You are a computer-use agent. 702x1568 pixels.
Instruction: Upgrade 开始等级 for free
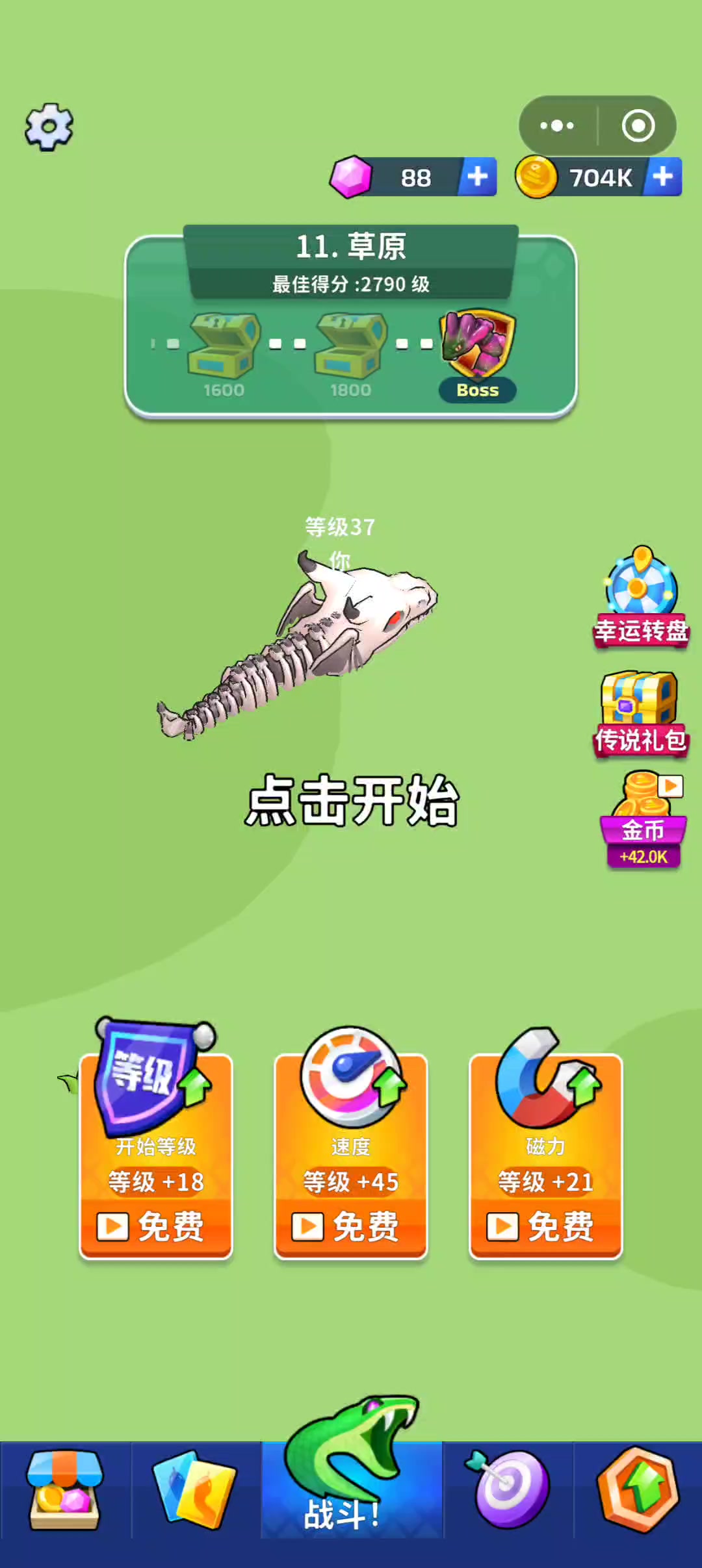(x=156, y=1226)
